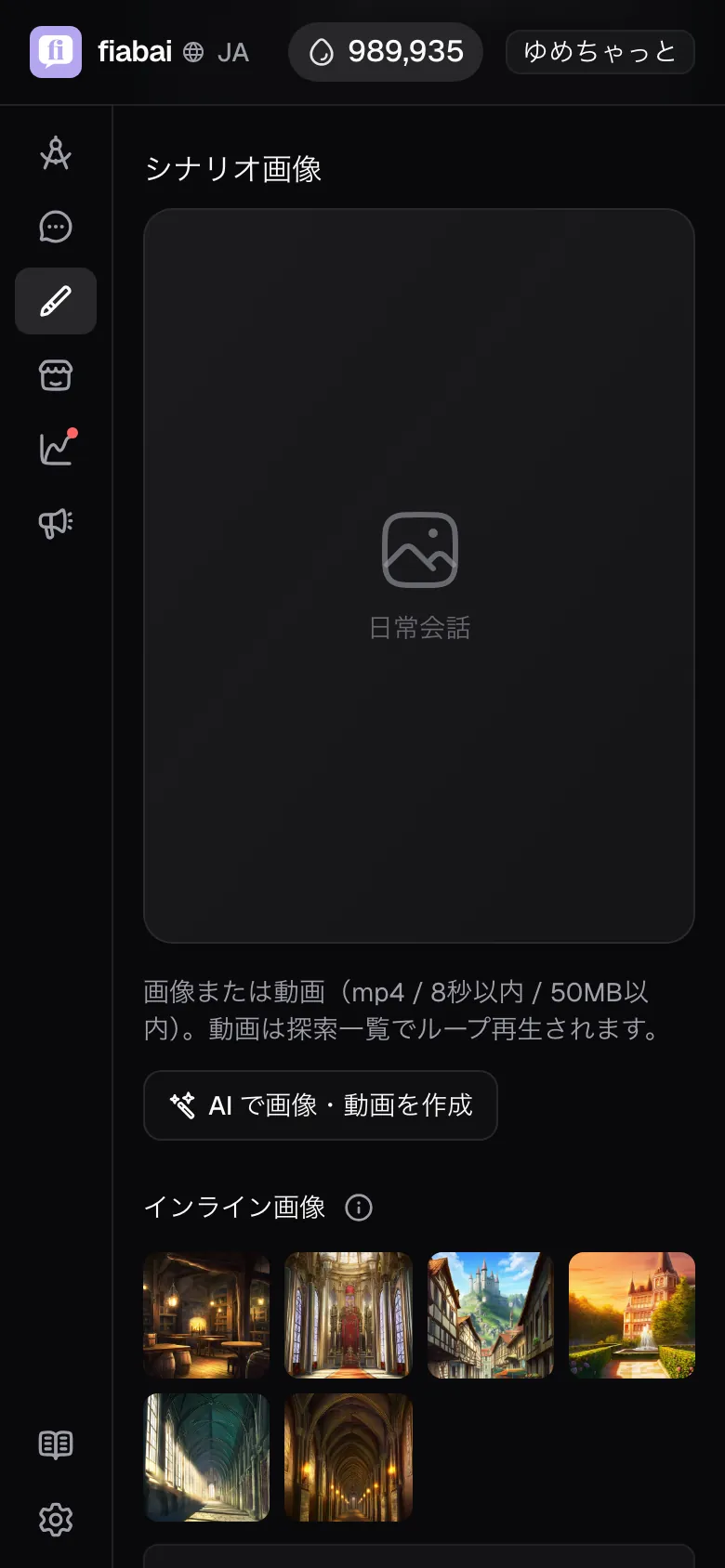Open the store icon in sidebar
The height and width of the screenshot is (1568, 725).
point(56,375)
